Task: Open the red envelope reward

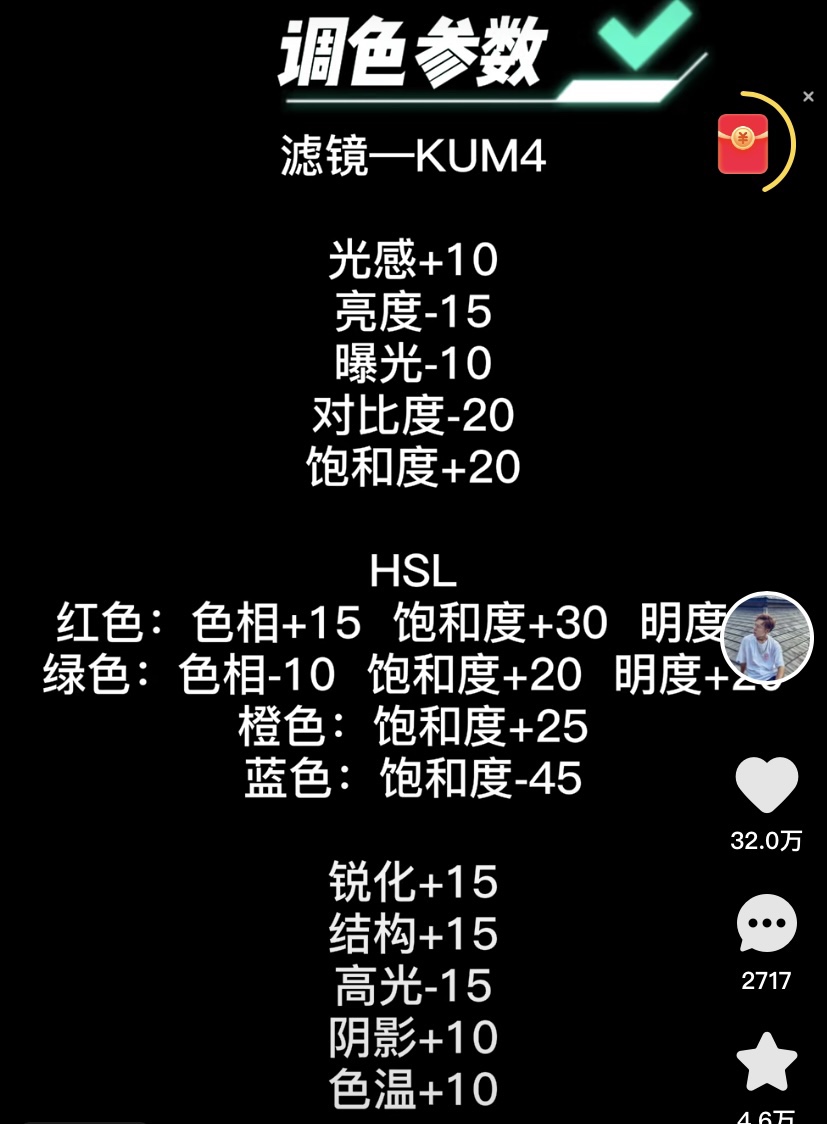Action: pos(743,143)
